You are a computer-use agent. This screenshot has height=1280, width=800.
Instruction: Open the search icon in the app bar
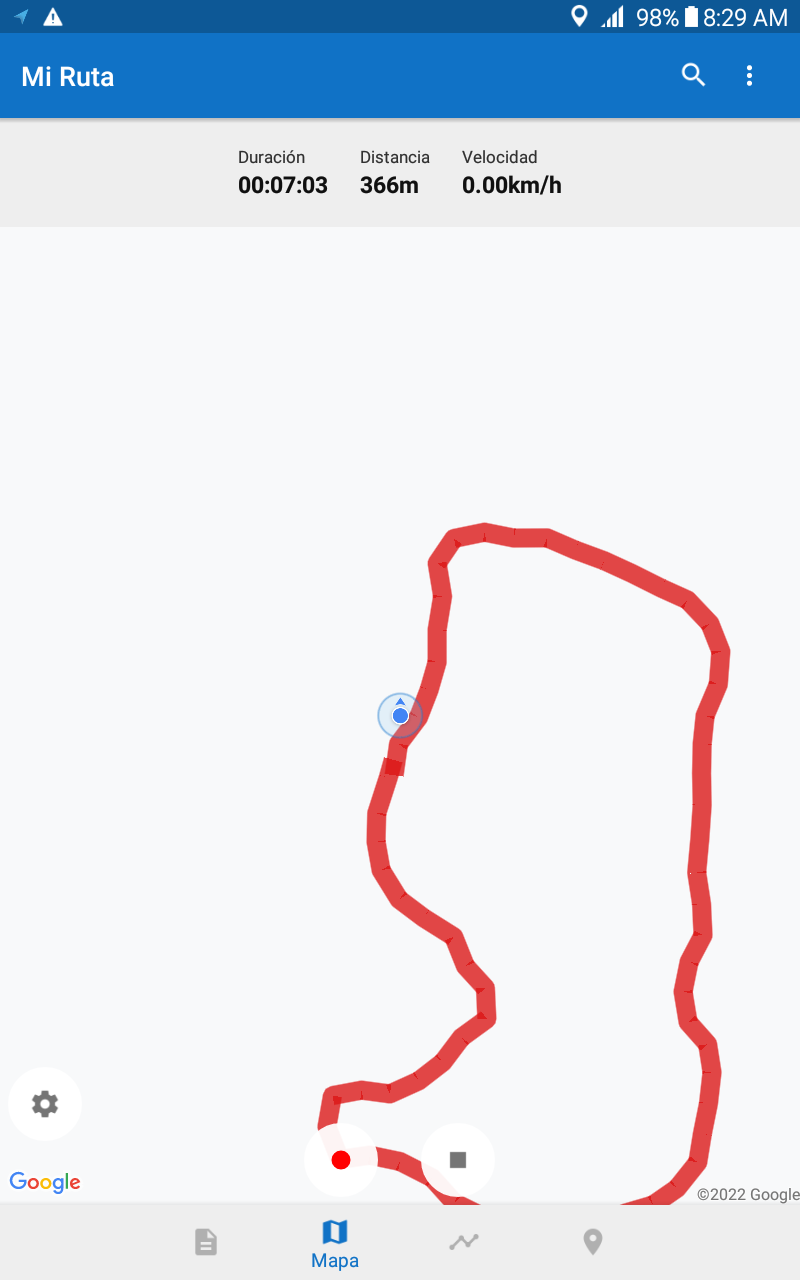coord(693,75)
